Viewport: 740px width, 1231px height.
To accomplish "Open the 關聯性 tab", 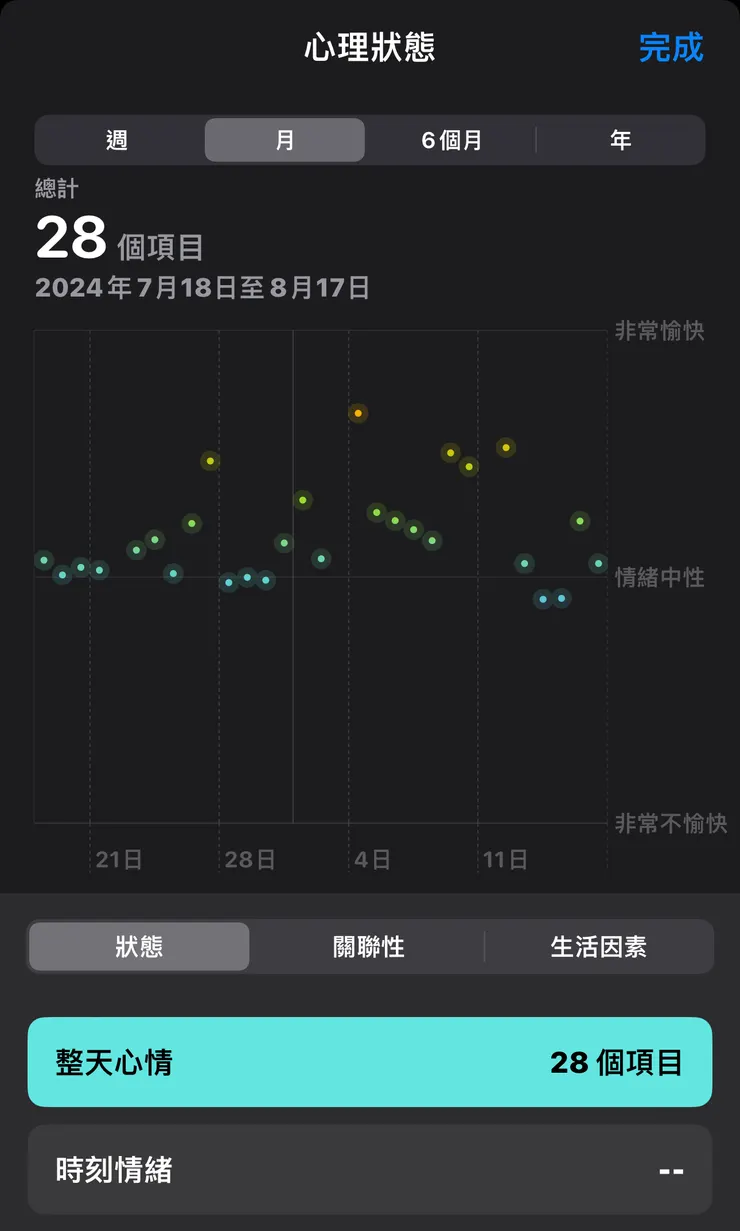I will (x=370, y=946).
